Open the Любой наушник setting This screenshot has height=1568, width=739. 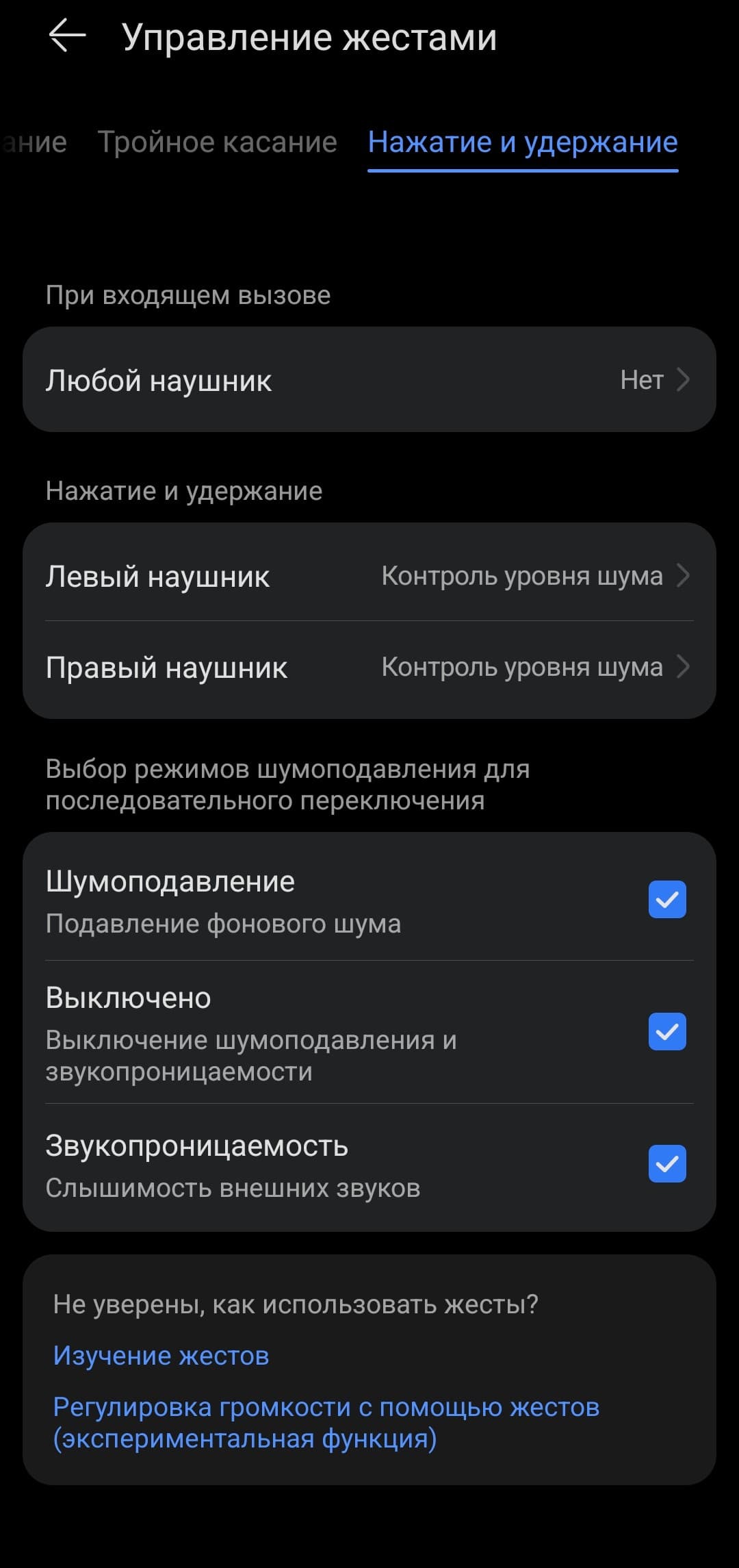click(x=369, y=380)
